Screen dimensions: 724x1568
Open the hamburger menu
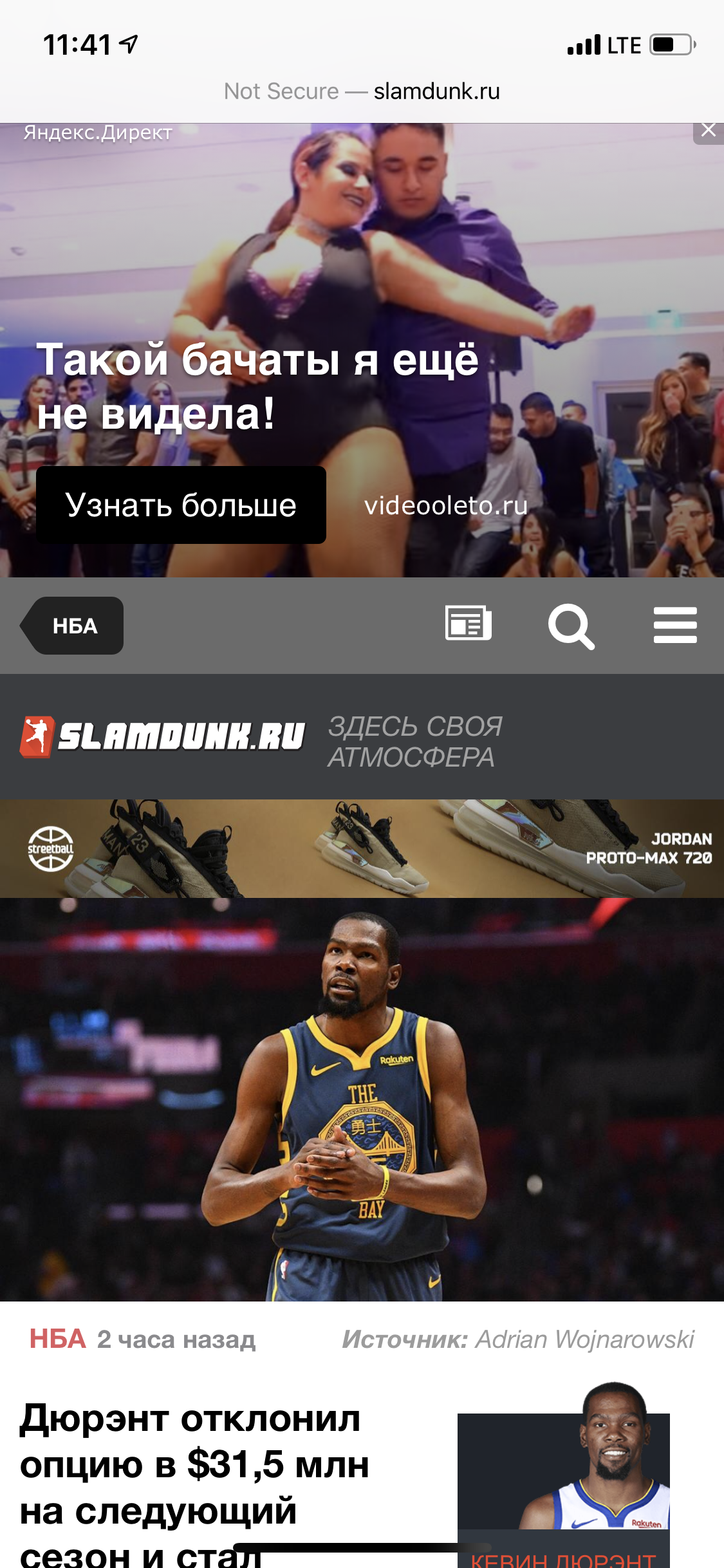[x=675, y=625]
